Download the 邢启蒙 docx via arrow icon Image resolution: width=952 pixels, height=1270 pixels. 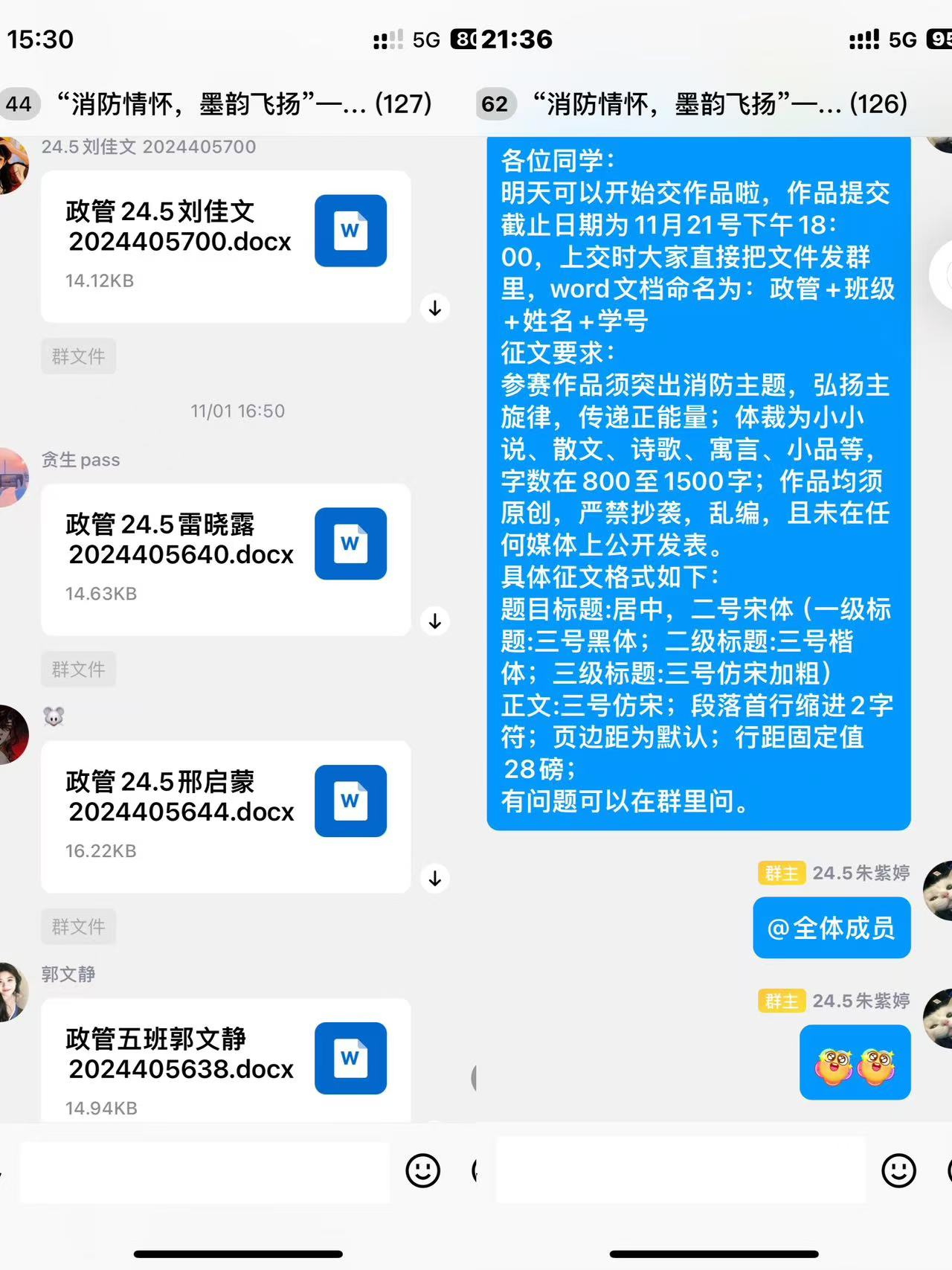coord(435,878)
